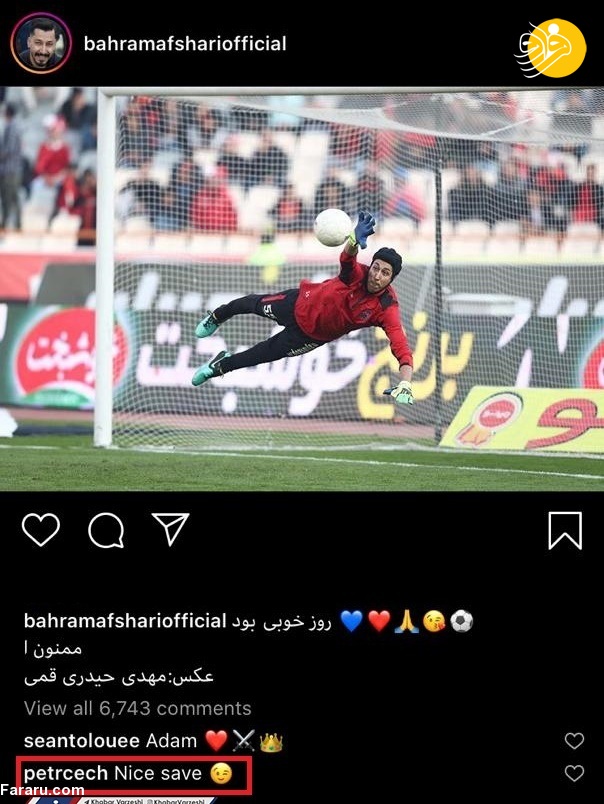Bookmark this post
Screen dimensions: 604x804
pyautogui.click(x=565, y=530)
